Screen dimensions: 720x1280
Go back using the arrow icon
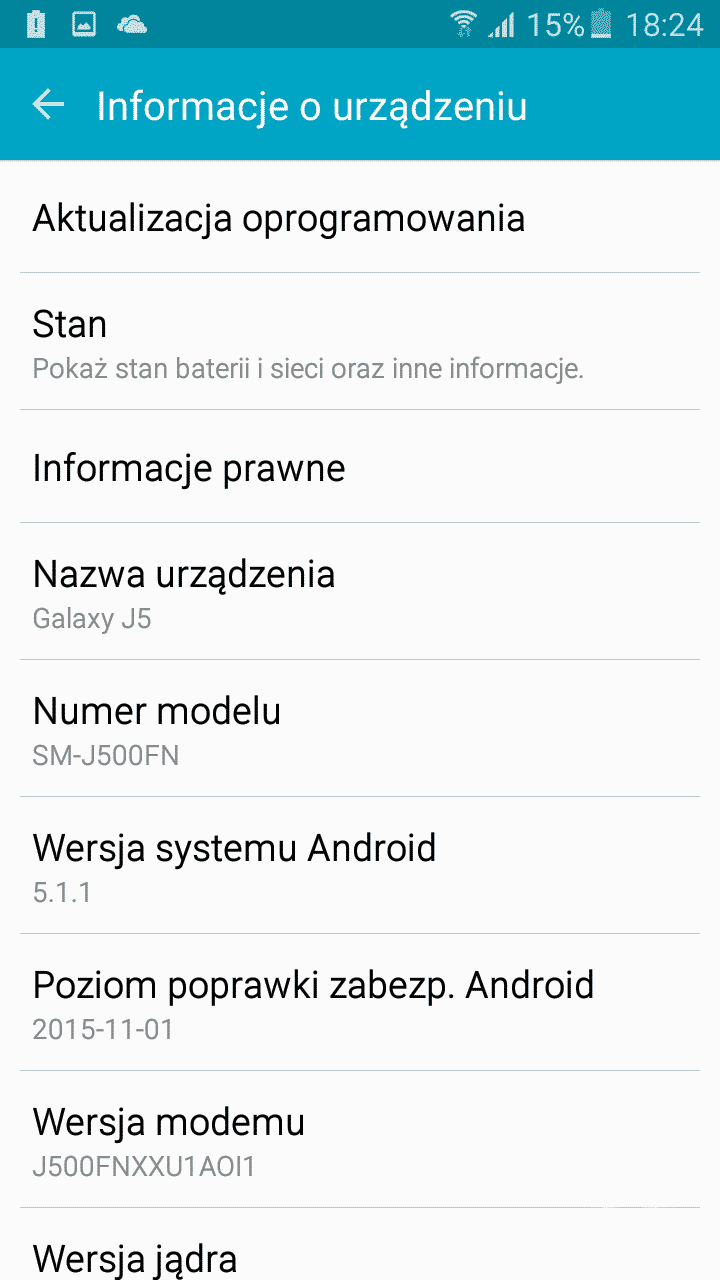[x=48, y=104]
